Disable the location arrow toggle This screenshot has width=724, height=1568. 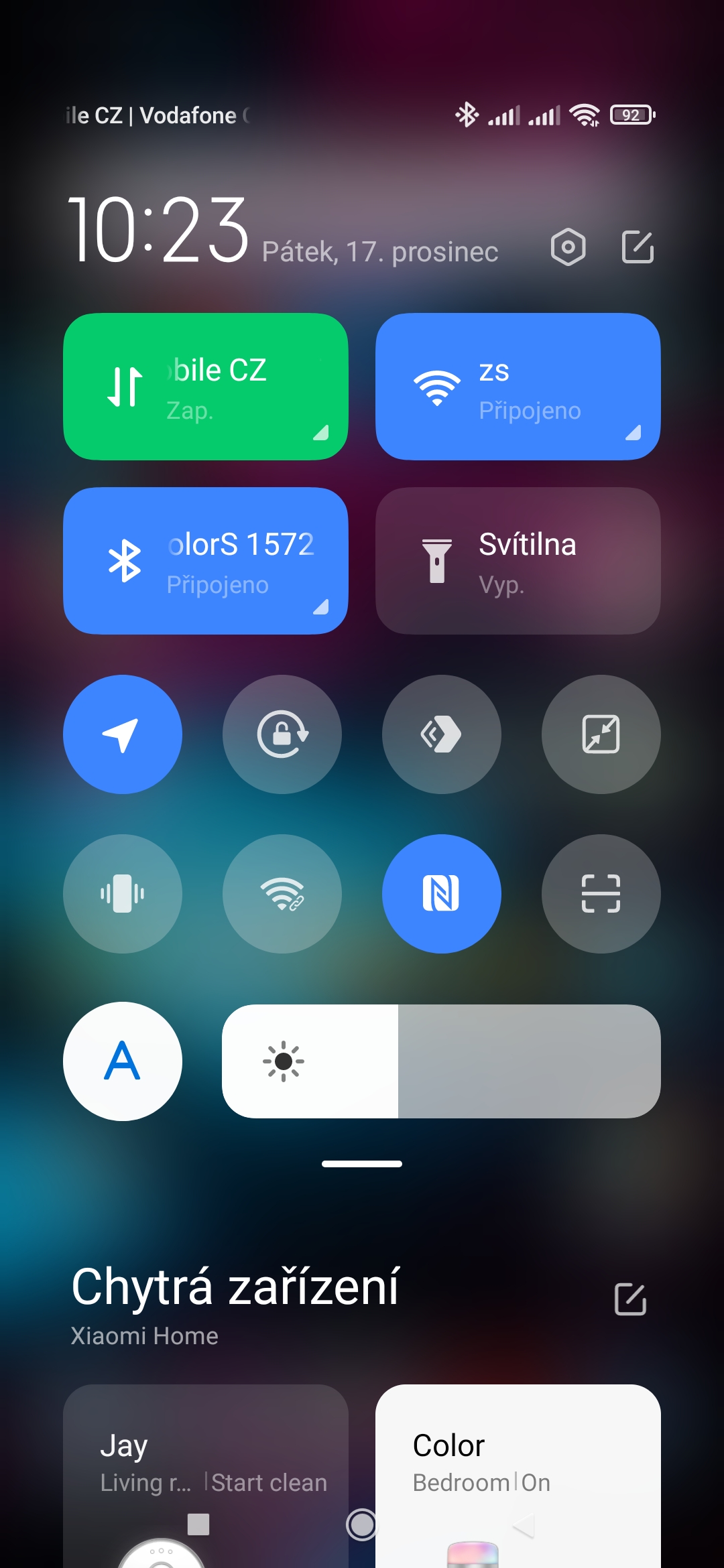[123, 734]
